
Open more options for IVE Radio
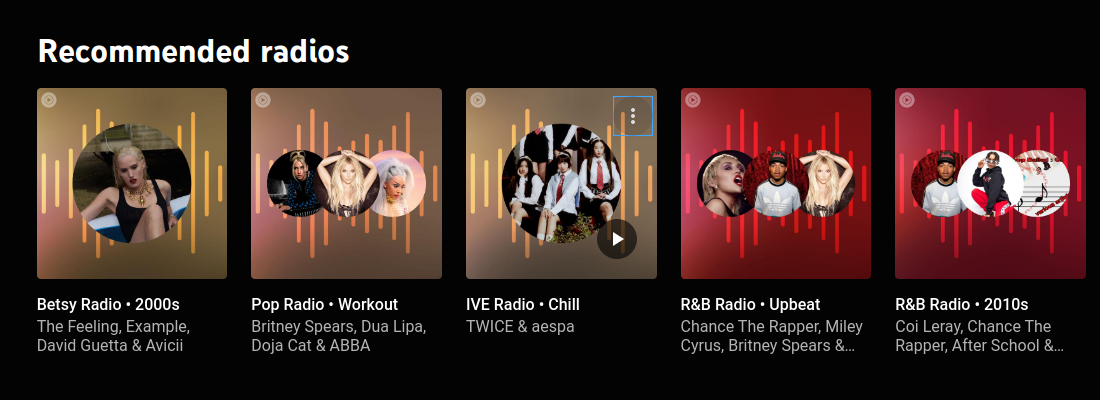[633, 116]
